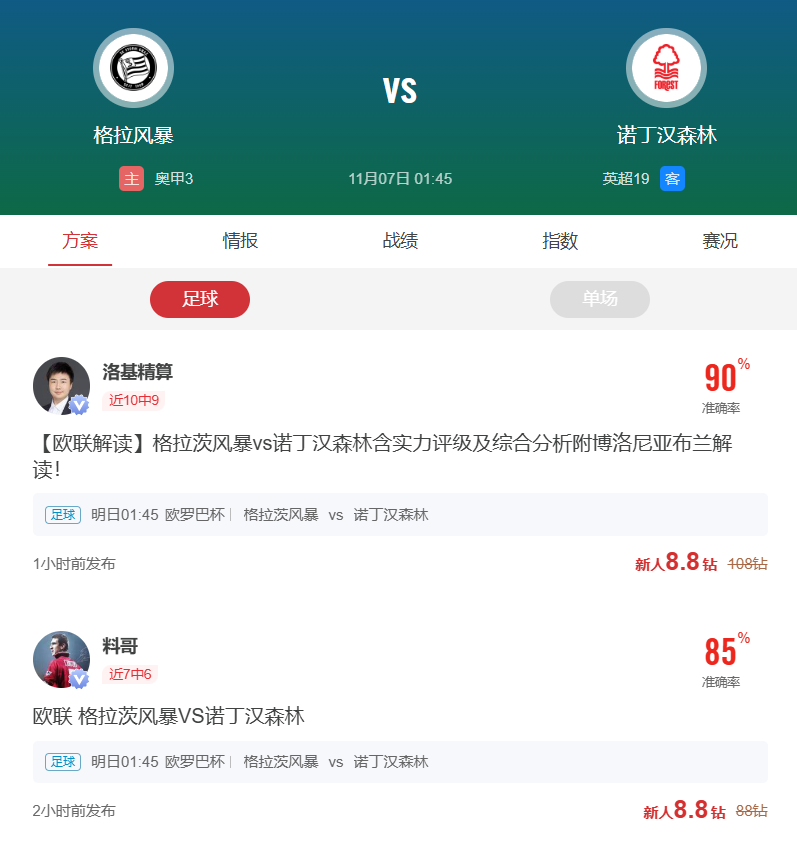Switch to the 方案 tab
Viewport: 797px width, 847px height.
80,241
